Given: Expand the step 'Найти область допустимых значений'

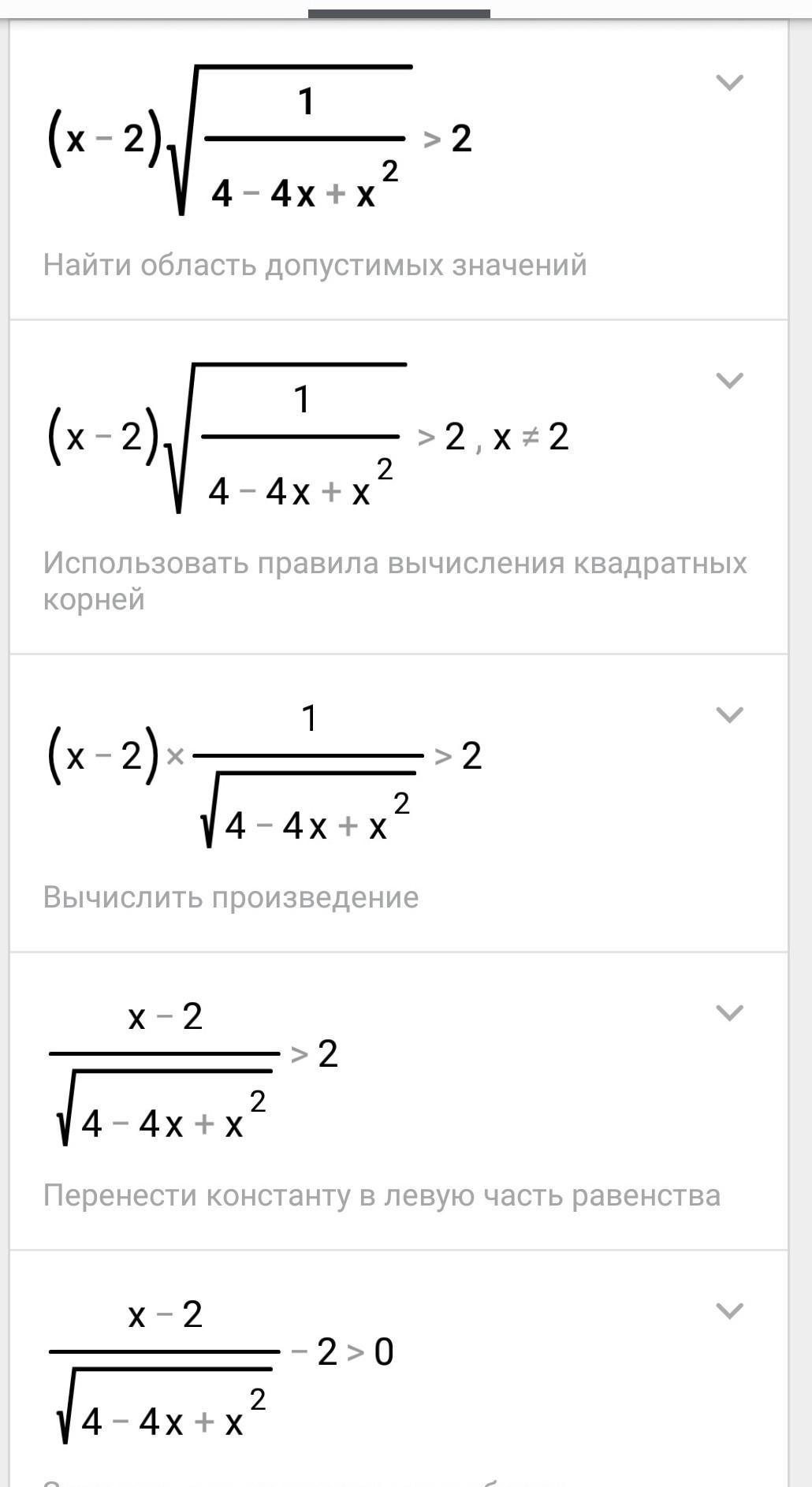Looking at the screenshot, I should (x=729, y=82).
